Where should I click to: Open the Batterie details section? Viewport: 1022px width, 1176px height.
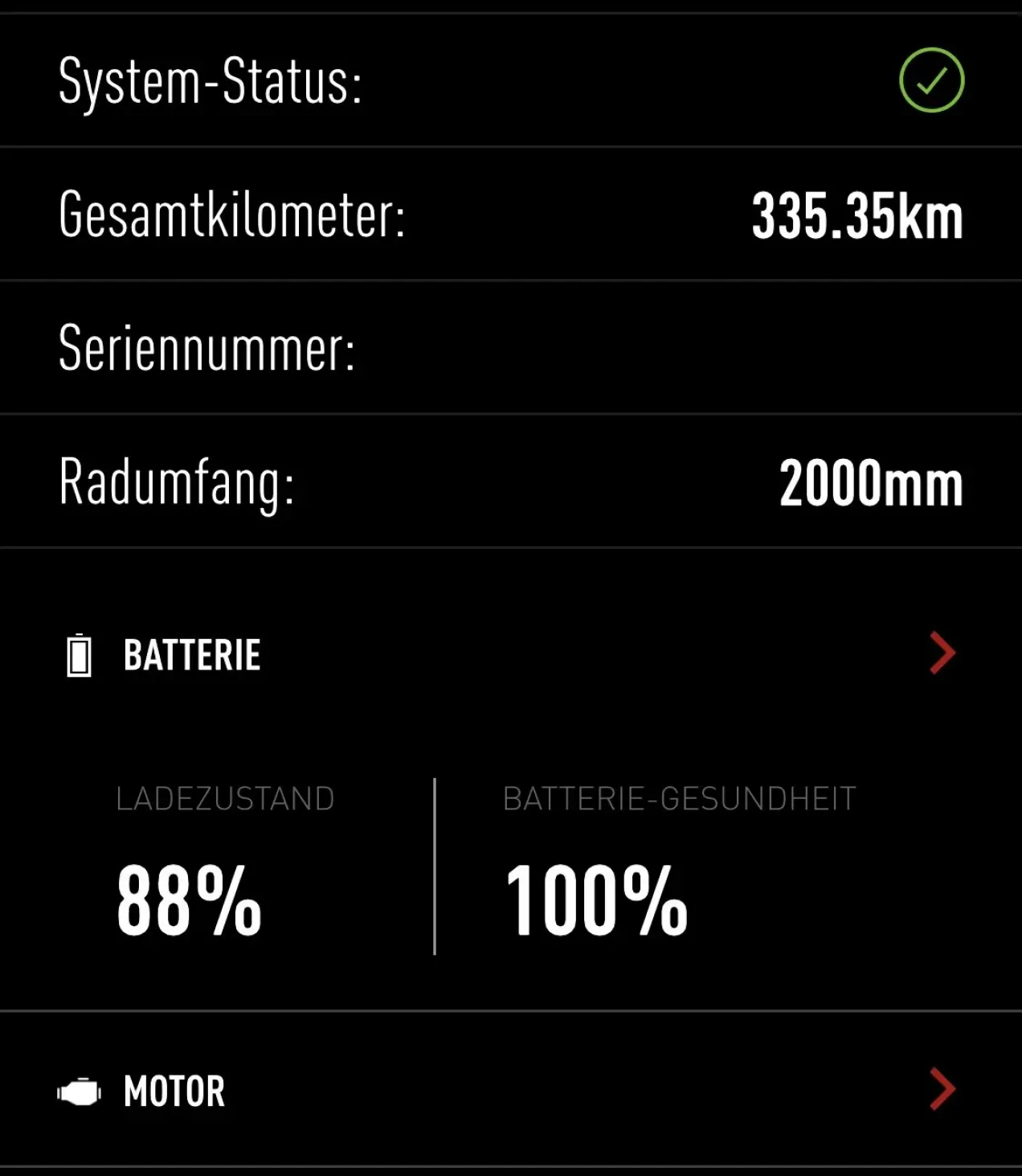pyautogui.click(x=942, y=654)
